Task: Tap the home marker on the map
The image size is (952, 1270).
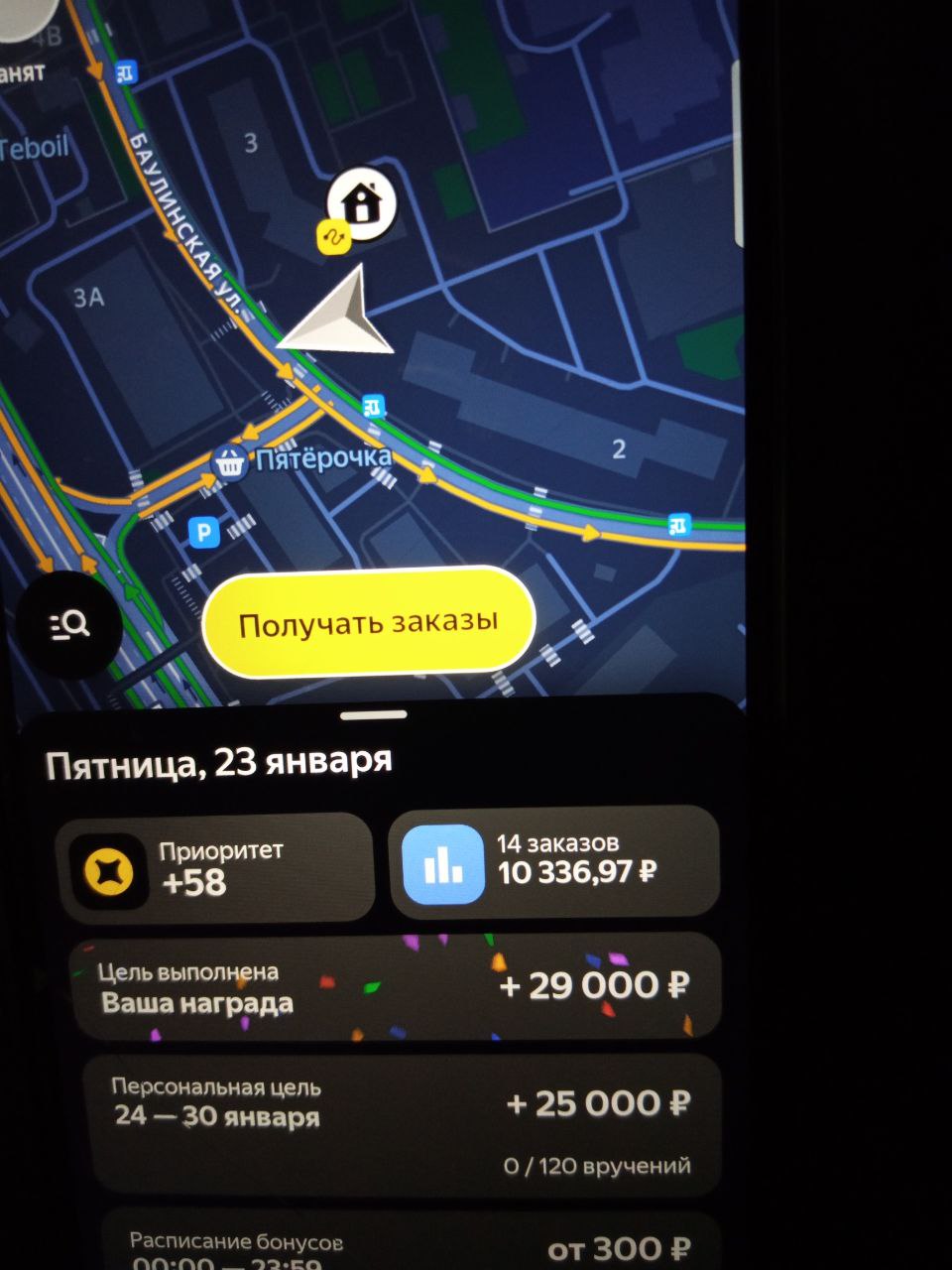Action: [362, 203]
